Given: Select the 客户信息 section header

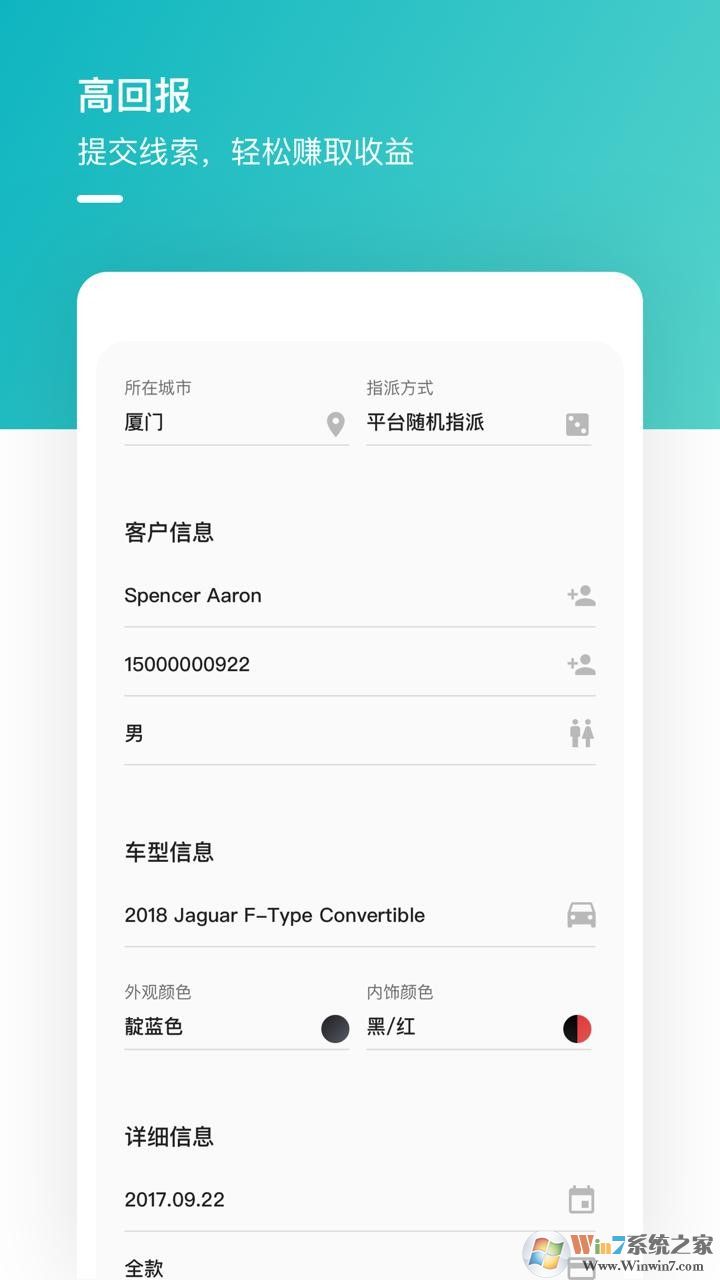Looking at the screenshot, I should [167, 531].
